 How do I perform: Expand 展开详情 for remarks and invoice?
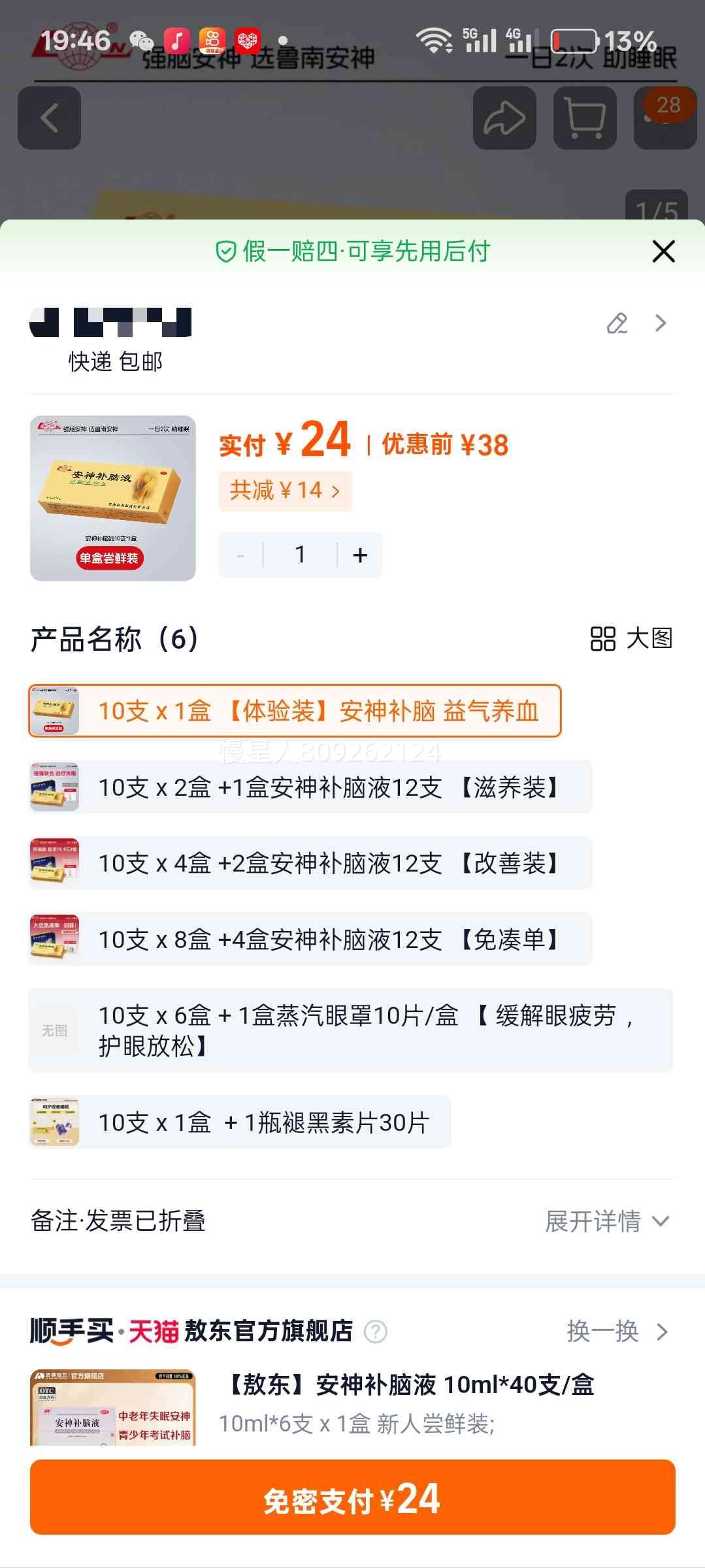point(607,1221)
